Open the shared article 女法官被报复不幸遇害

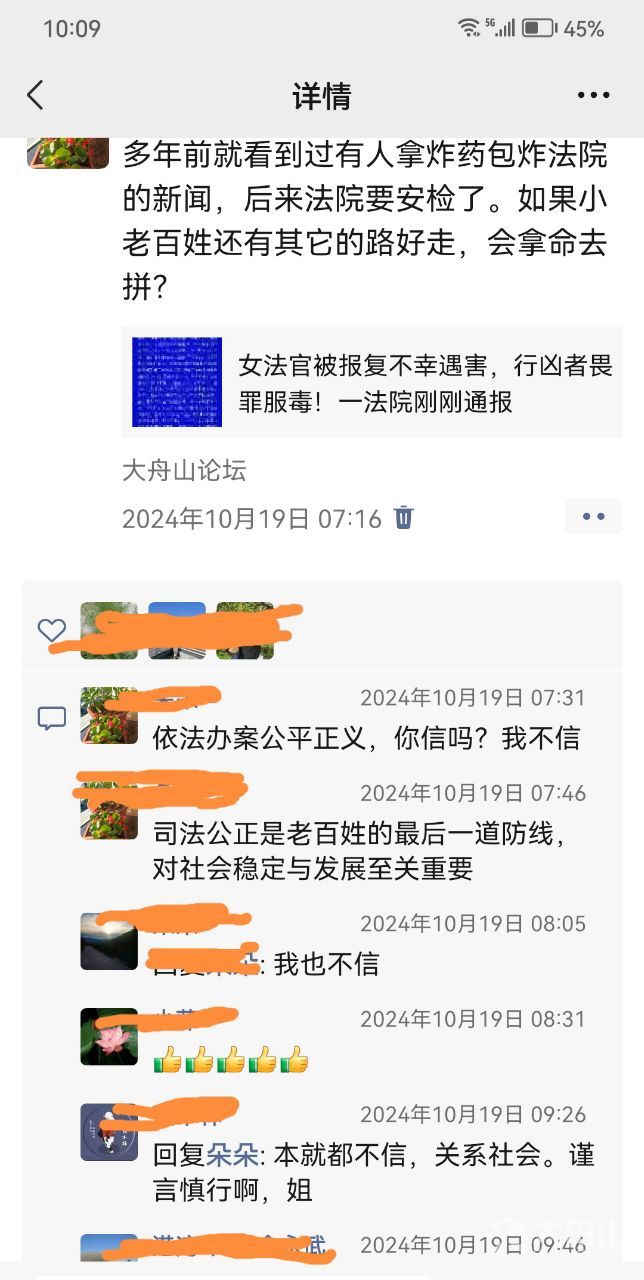pyautogui.click(x=372, y=382)
